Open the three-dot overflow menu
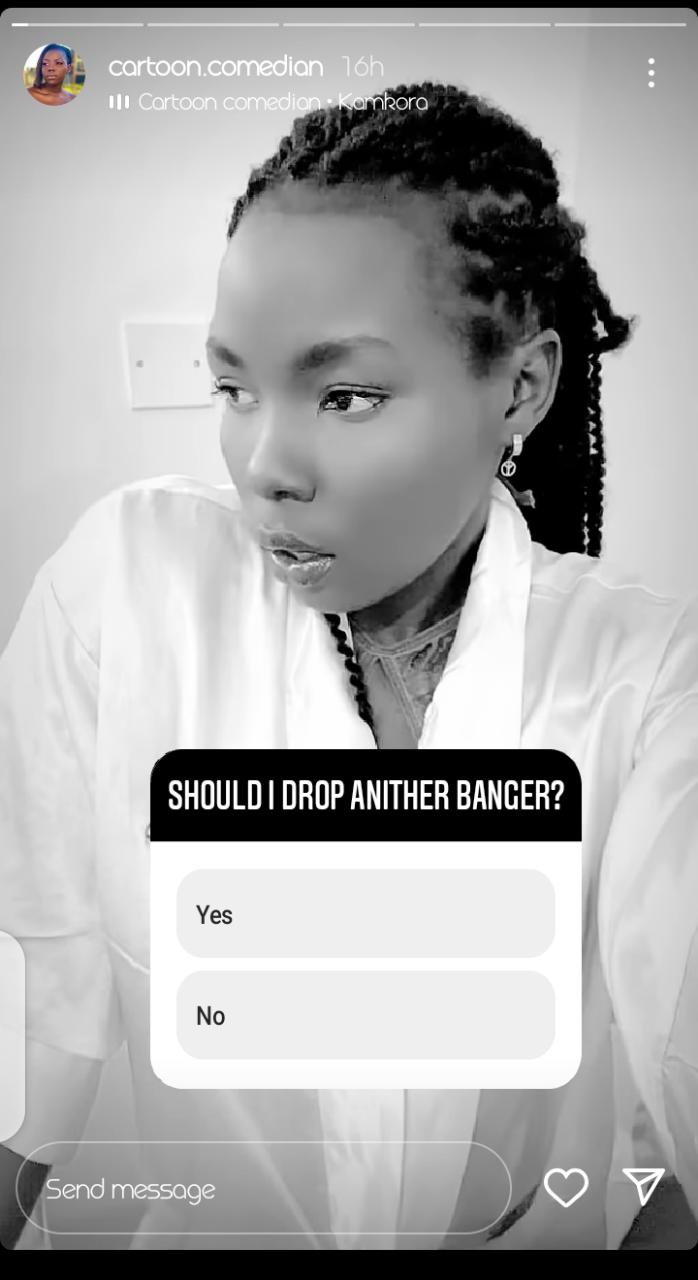 [651, 73]
